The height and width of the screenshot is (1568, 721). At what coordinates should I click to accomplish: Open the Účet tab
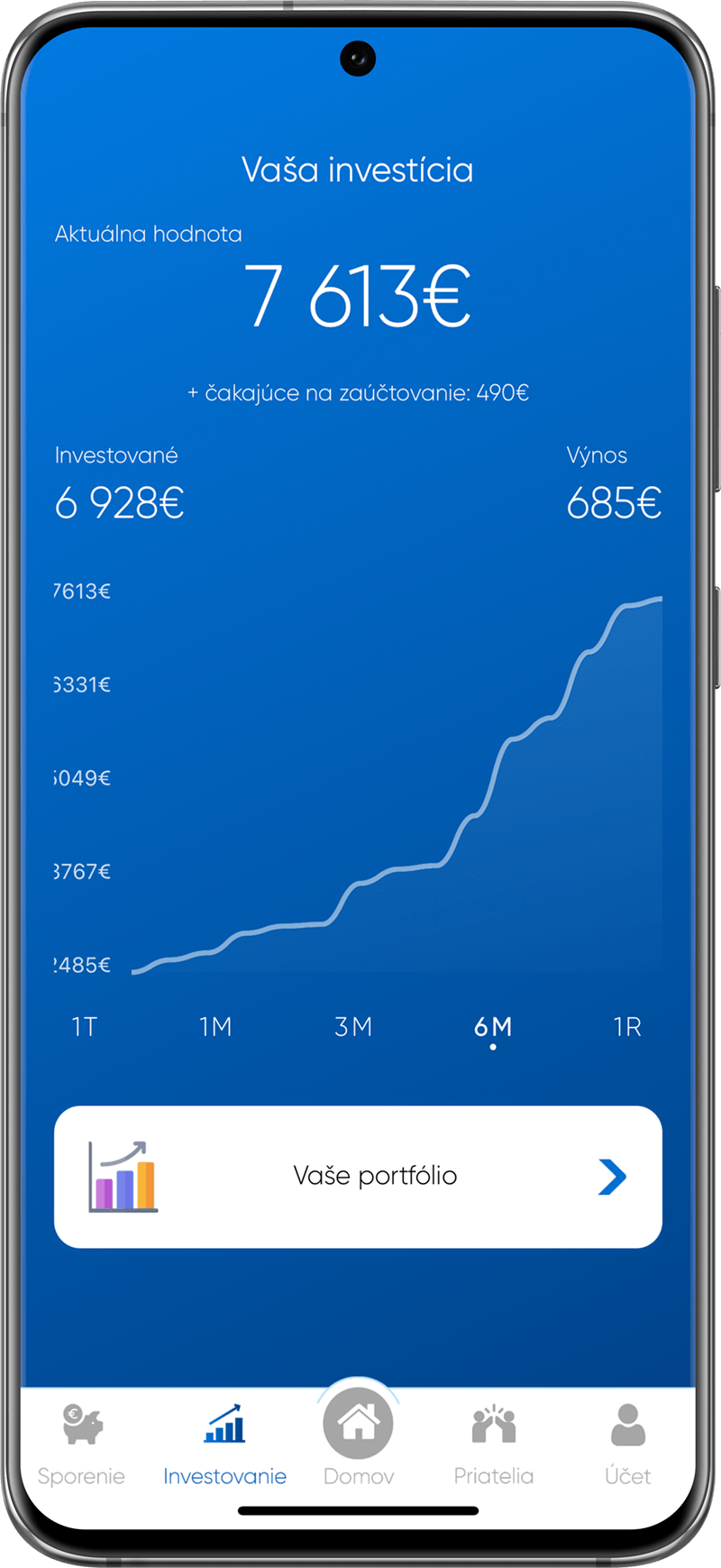click(x=627, y=1444)
